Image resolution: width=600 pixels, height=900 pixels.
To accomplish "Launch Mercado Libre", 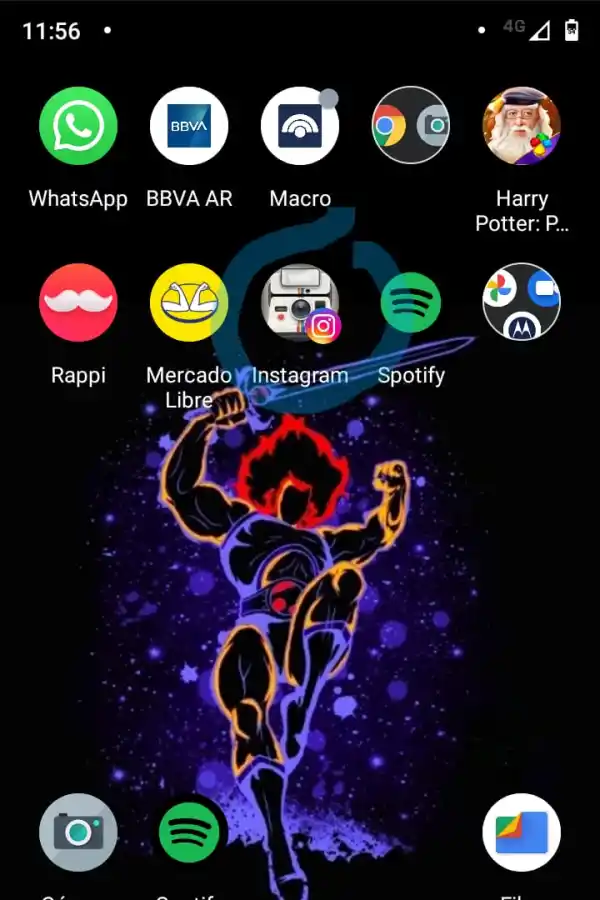I will coord(189,302).
